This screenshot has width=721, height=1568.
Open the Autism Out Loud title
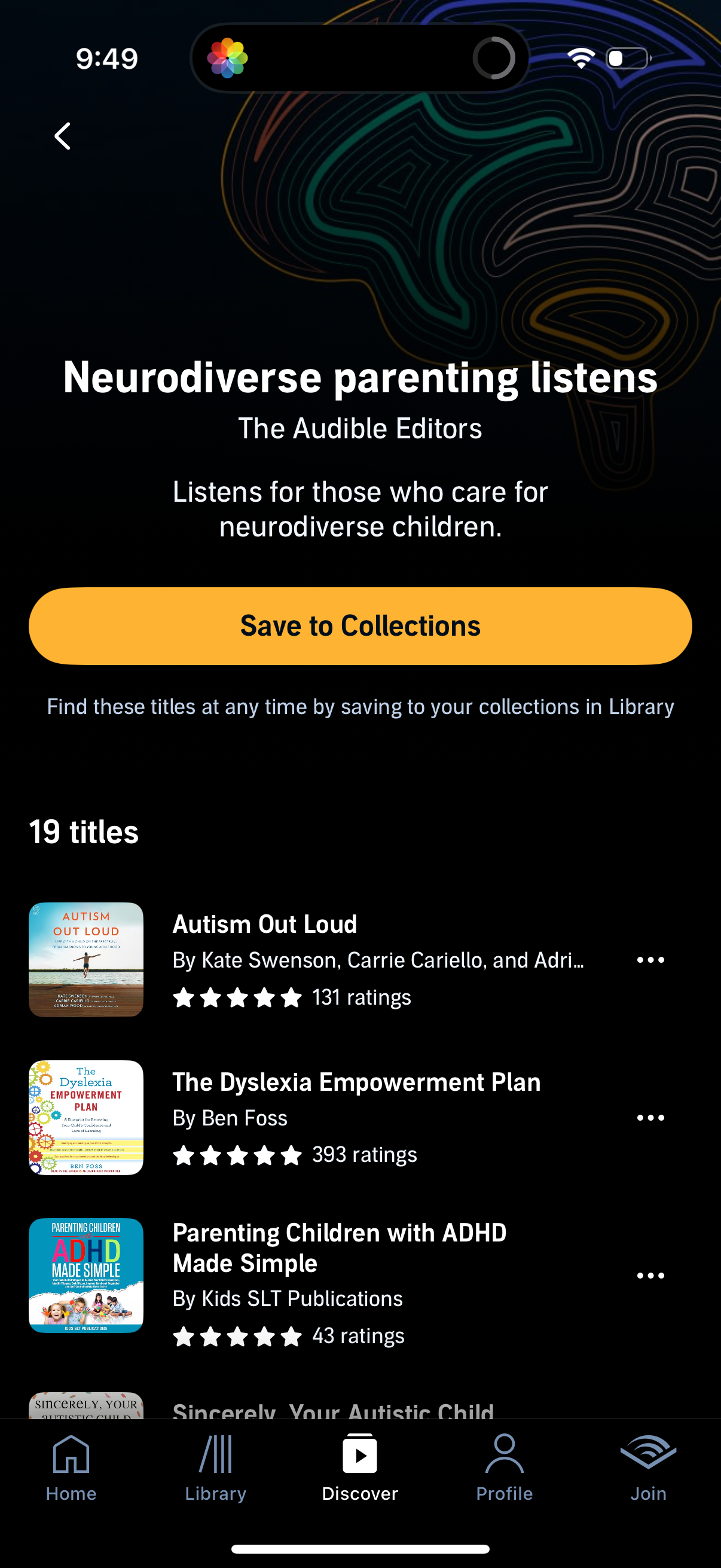pos(265,923)
